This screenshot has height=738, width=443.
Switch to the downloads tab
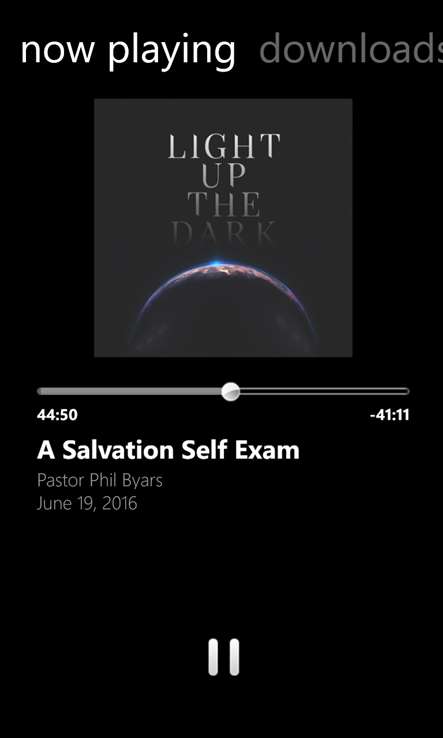351,48
